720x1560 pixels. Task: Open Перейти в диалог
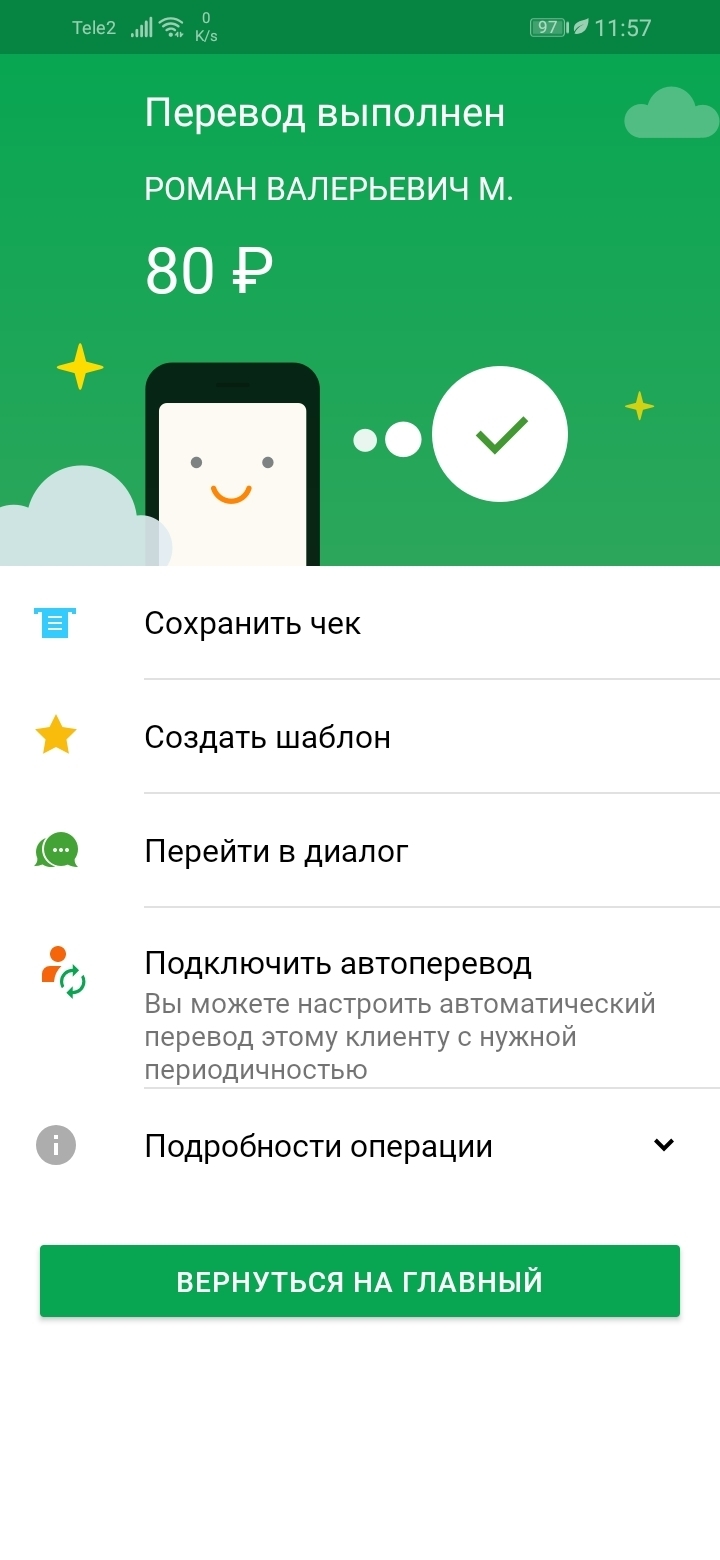(x=360, y=851)
